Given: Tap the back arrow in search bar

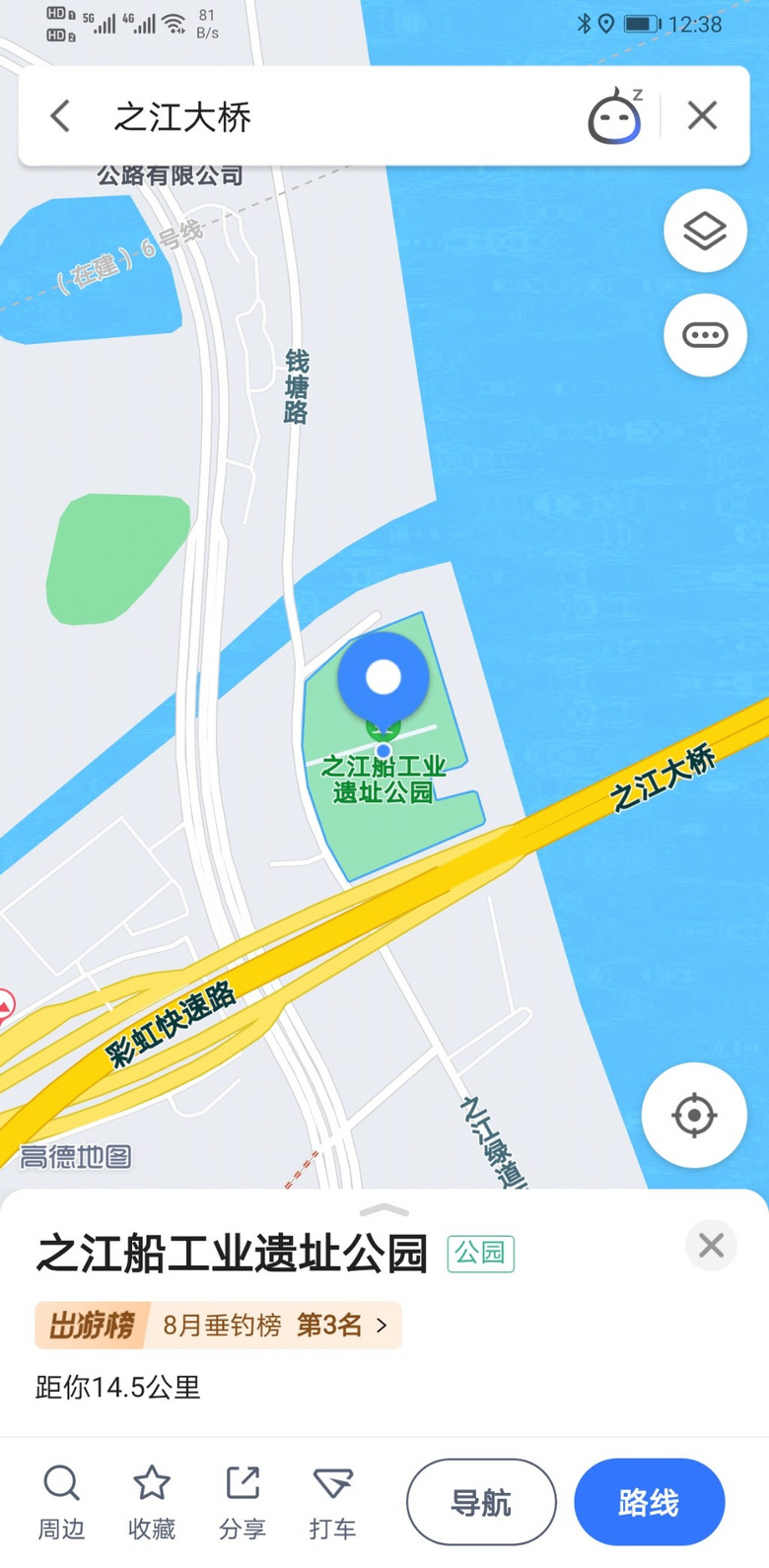Looking at the screenshot, I should point(60,116).
